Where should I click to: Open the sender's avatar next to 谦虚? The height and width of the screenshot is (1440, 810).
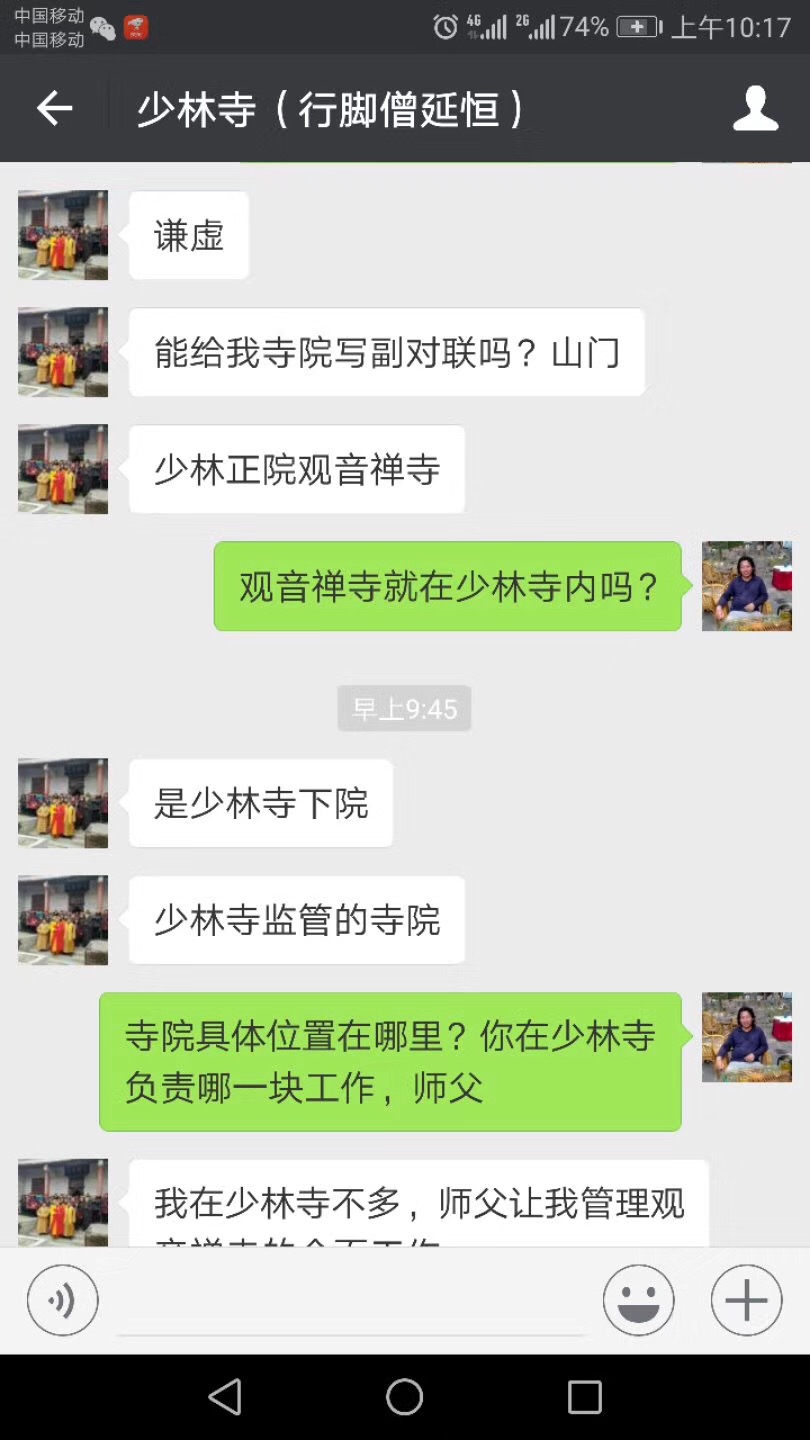point(62,235)
